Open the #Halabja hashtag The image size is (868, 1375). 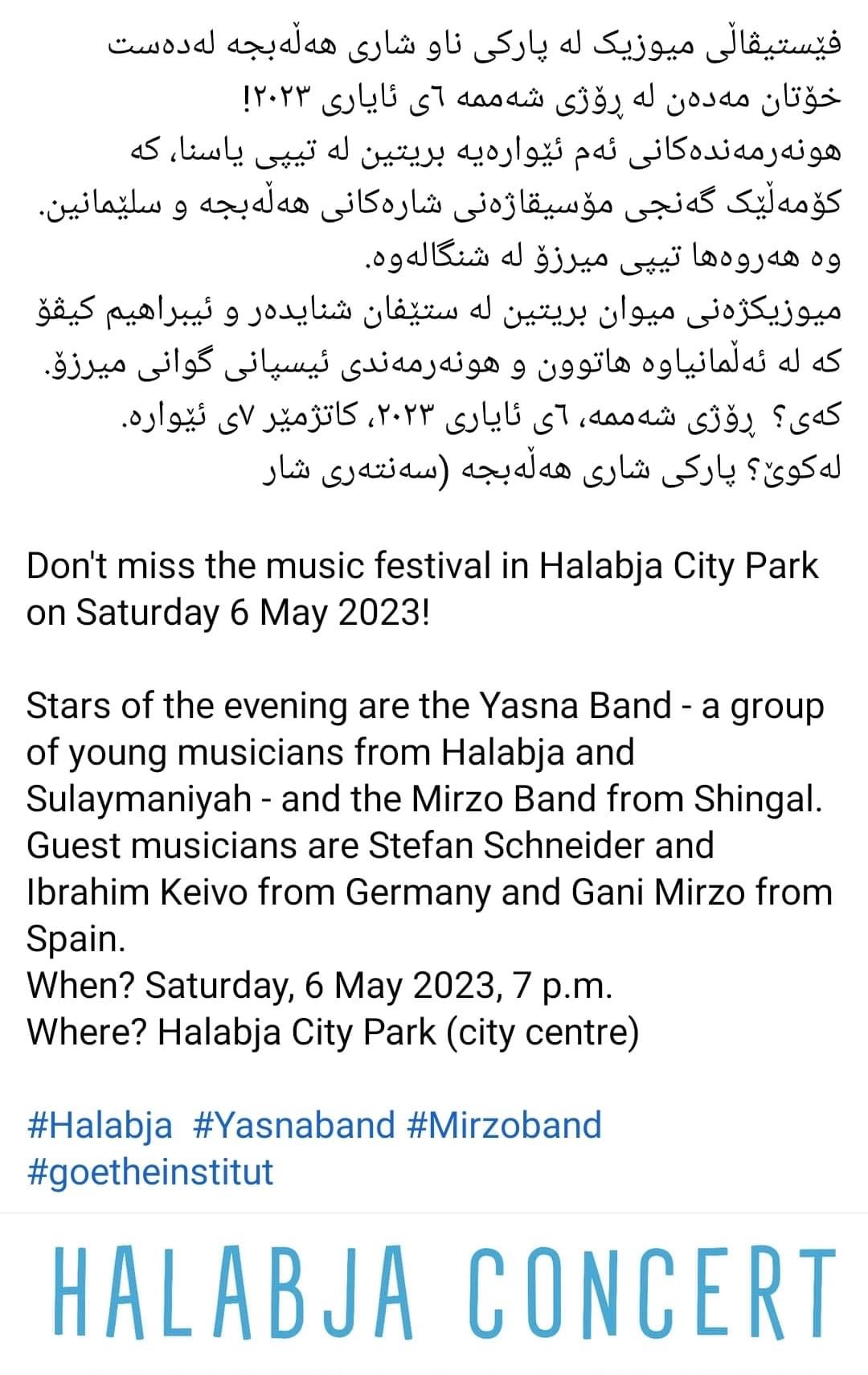100,1124
